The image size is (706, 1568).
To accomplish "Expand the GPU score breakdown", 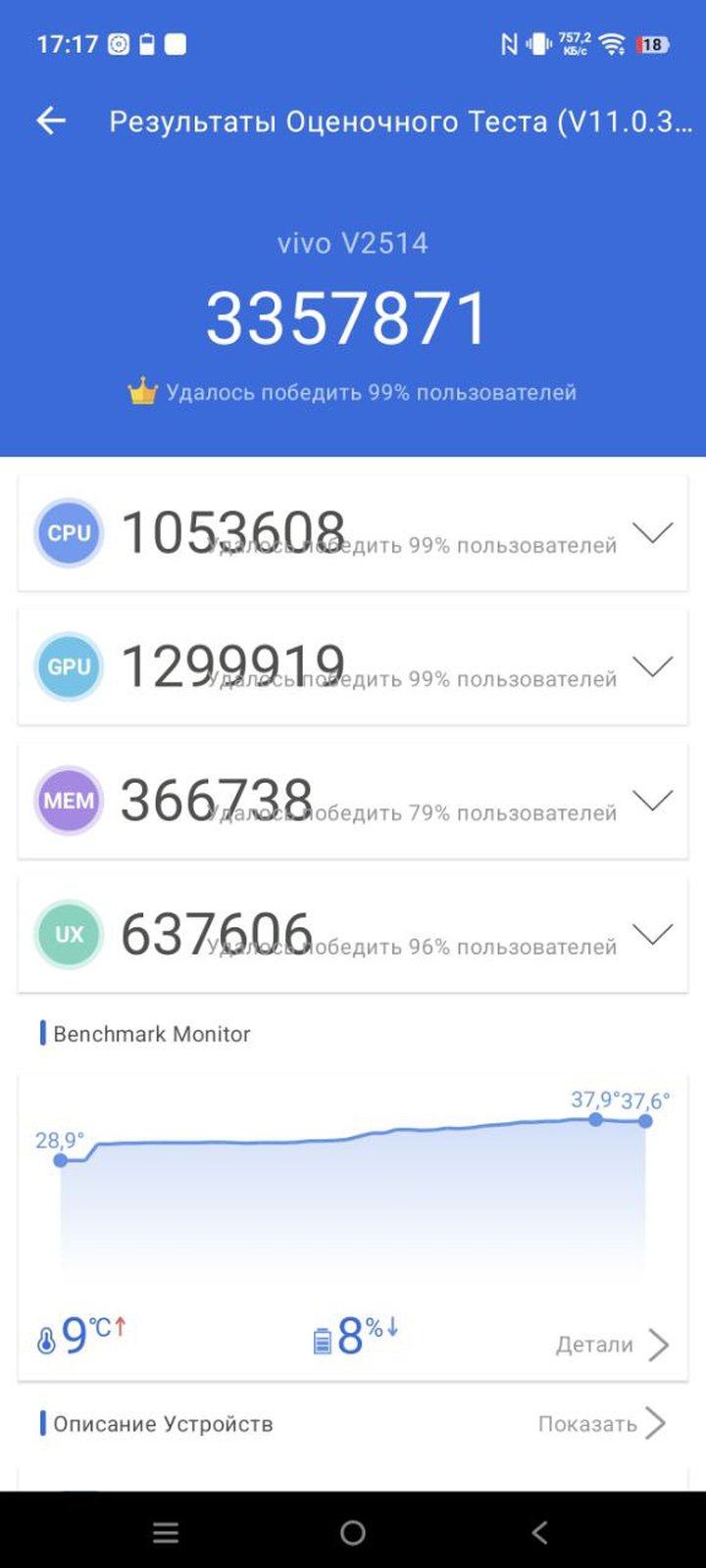I will coord(652,667).
